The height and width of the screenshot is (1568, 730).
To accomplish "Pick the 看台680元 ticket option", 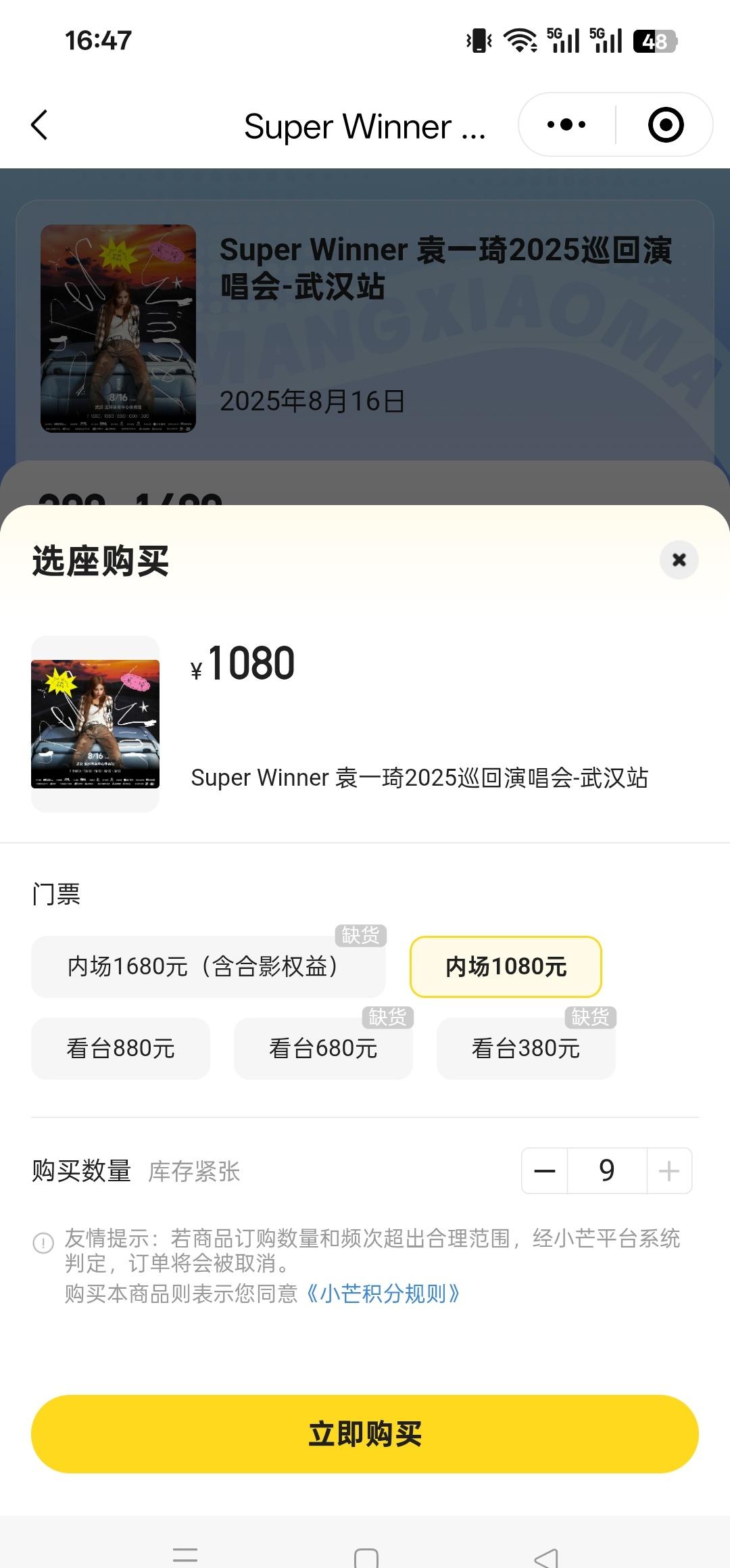I will [323, 1049].
